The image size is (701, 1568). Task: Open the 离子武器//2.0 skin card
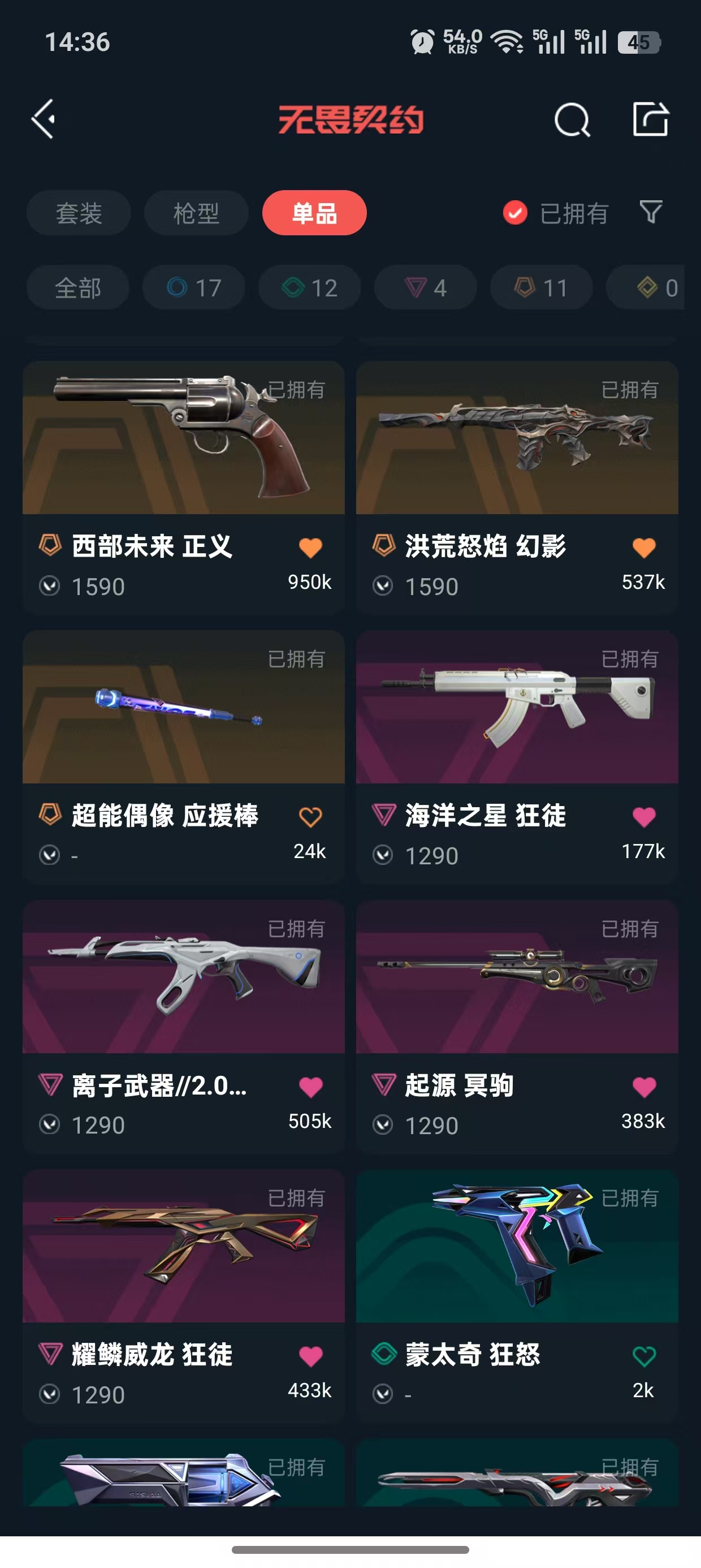tap(183, 1026)
